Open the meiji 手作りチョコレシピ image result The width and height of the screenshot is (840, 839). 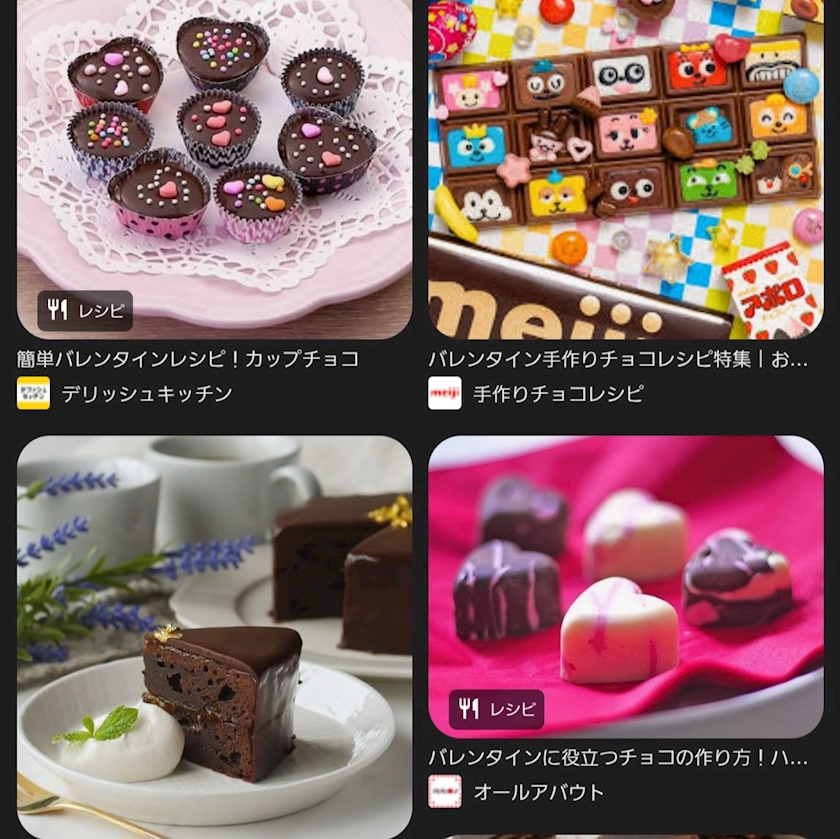(626, 169)
